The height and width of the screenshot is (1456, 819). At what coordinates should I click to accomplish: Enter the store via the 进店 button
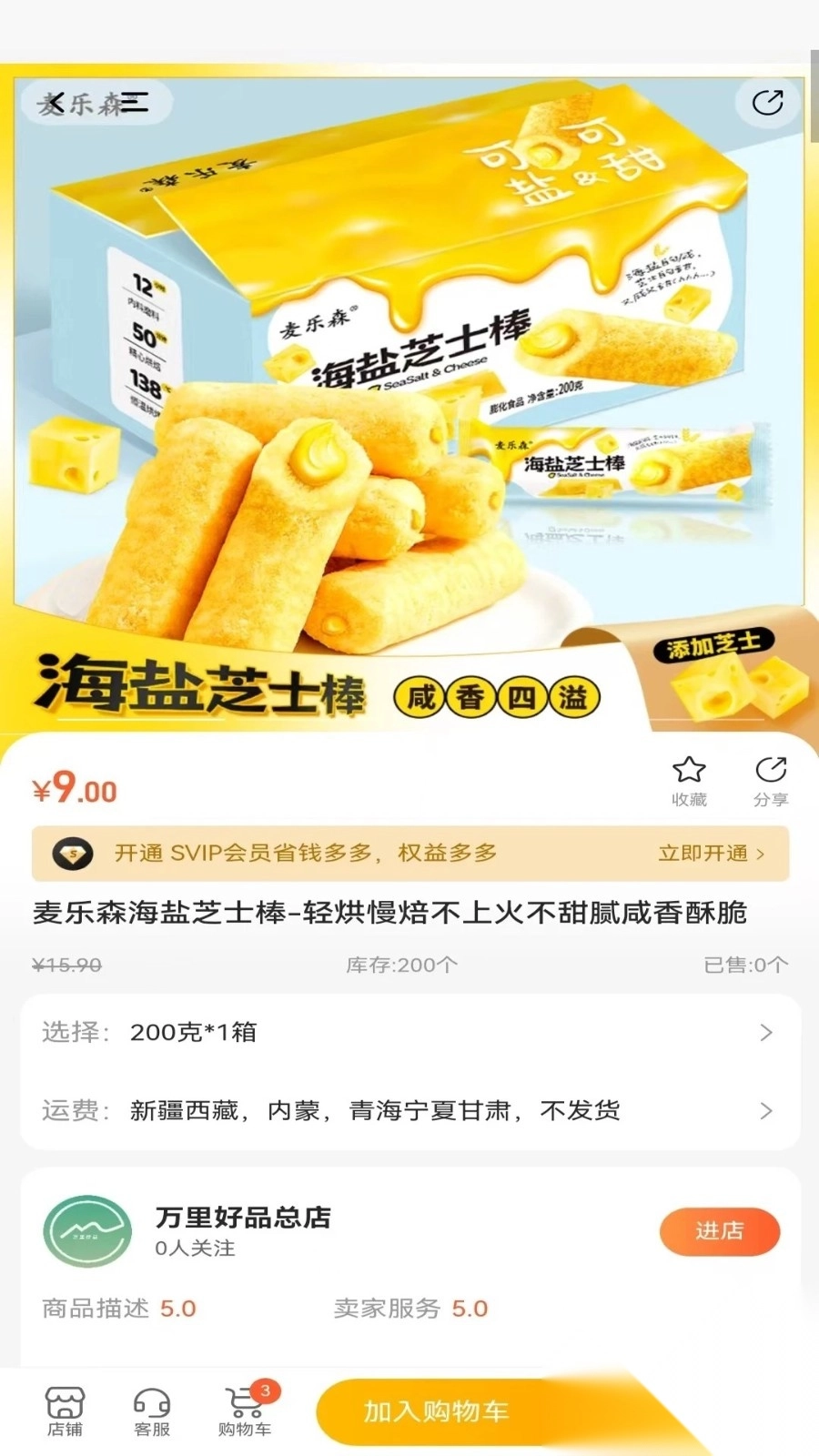click(720, 1231)
